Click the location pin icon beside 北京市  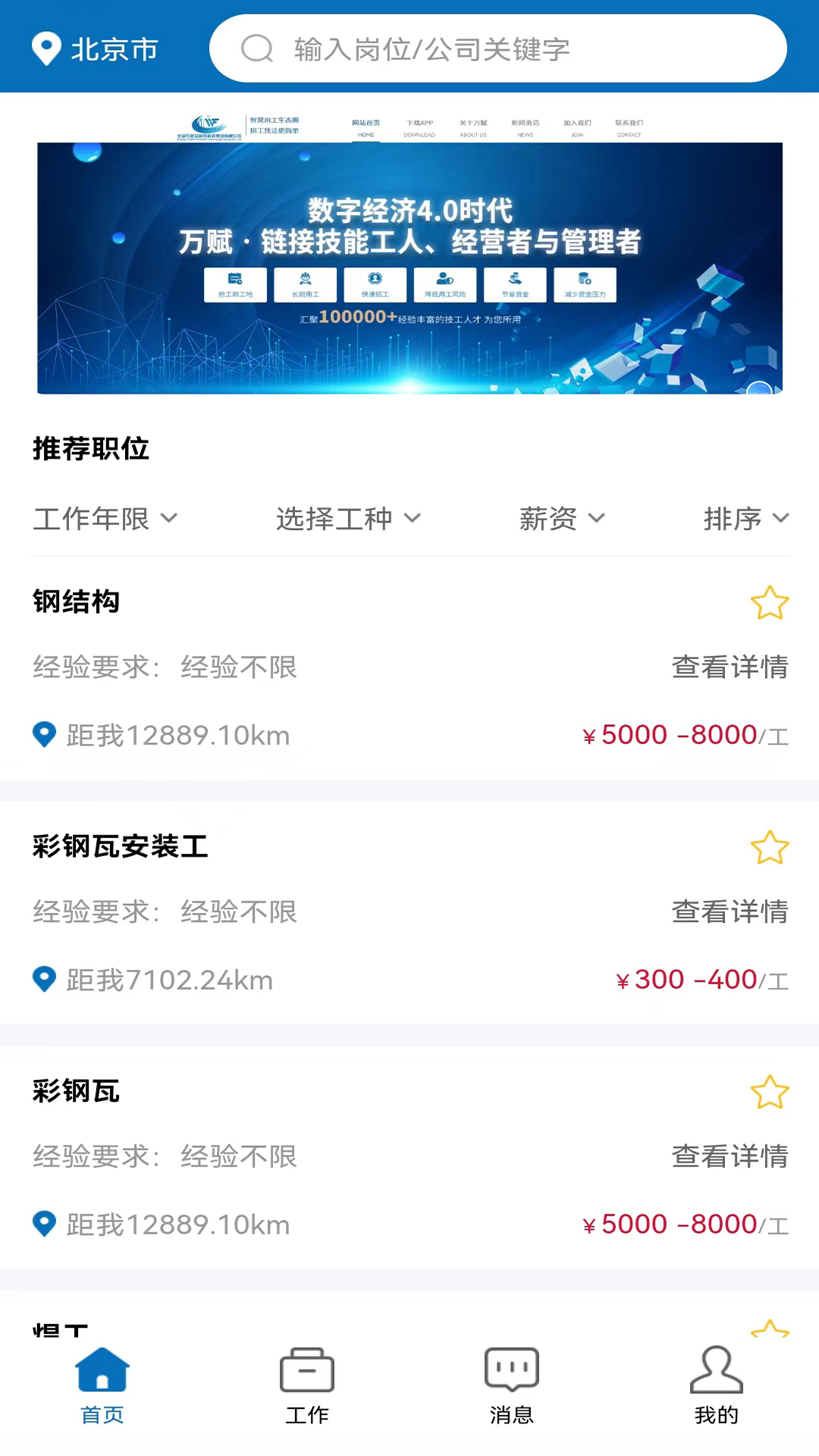point(47,48)
